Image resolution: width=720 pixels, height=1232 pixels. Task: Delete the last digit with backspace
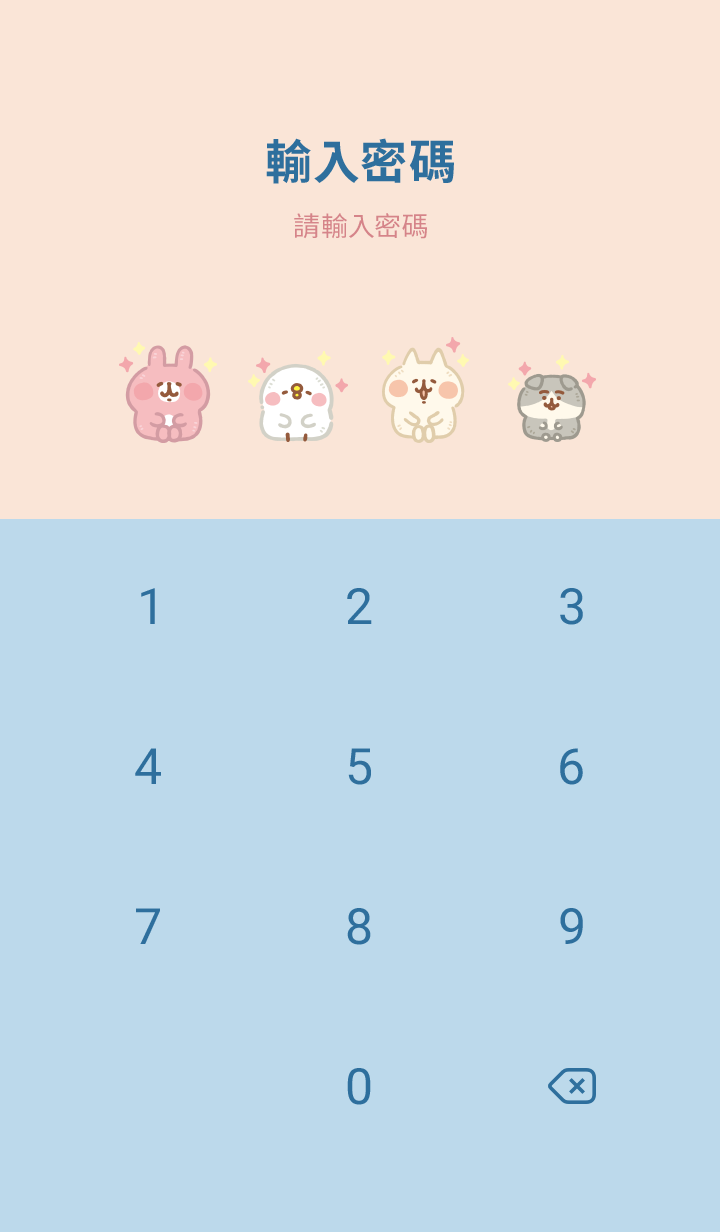tap(571, 1086)
